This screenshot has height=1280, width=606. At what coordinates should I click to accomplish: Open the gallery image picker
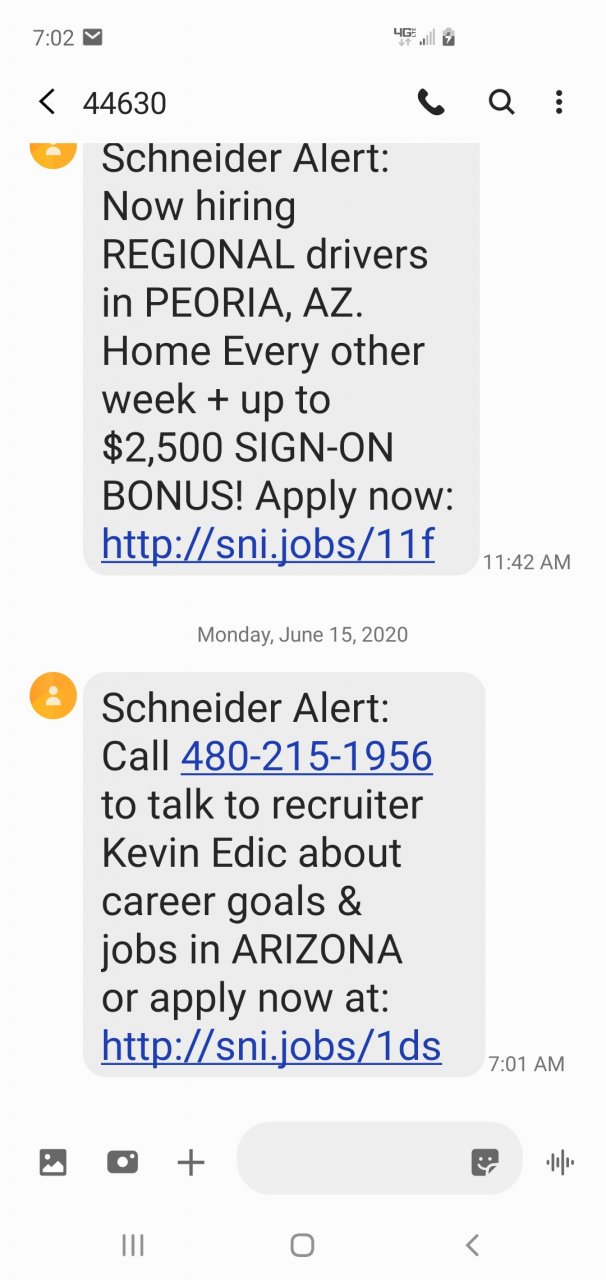[53, 1162]
